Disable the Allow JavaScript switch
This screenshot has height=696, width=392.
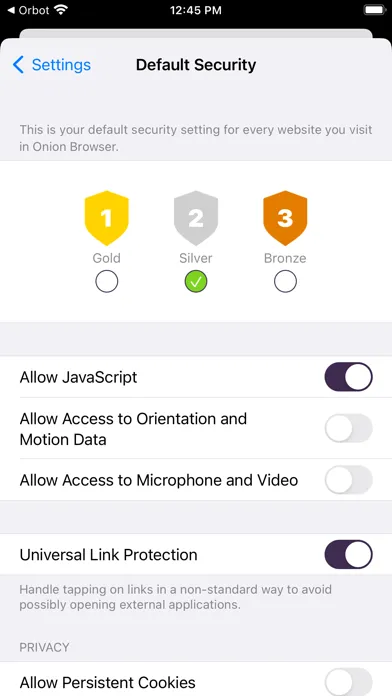(x=348, y=377)
